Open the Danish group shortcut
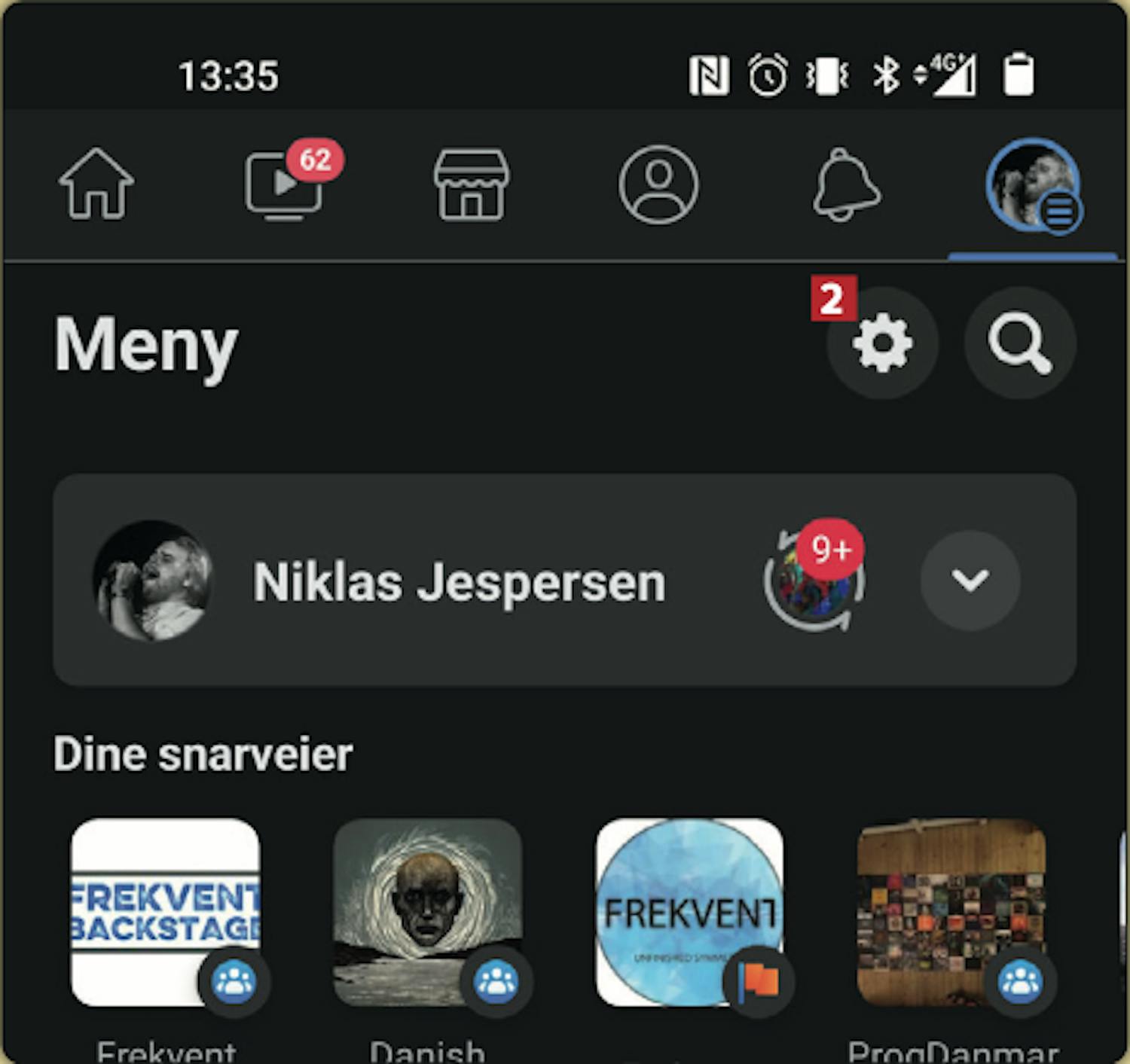Image resolution: width=1130 pixels, height=1064 pixels. coord(427,913)
